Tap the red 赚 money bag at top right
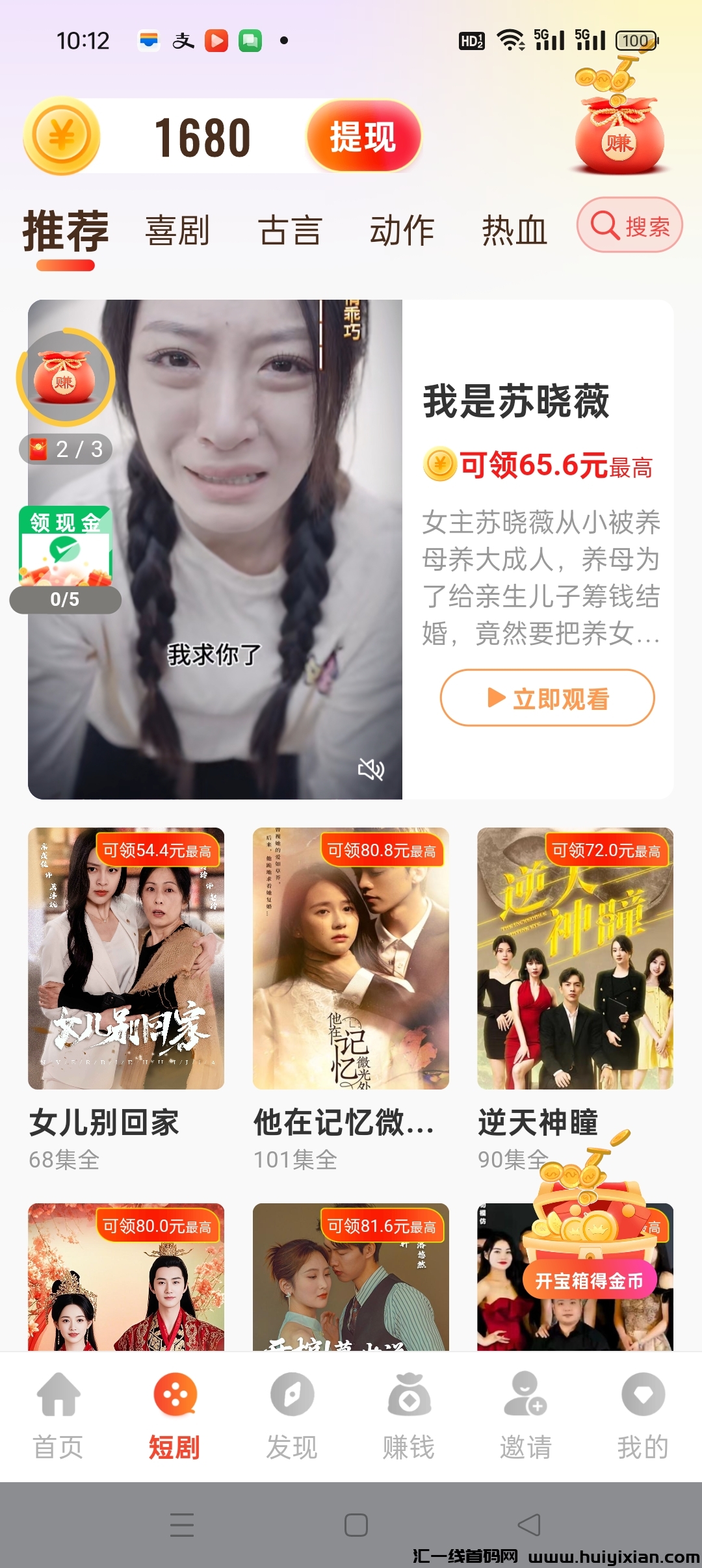Screen dimensions: 702x1568 pos(619,130)
